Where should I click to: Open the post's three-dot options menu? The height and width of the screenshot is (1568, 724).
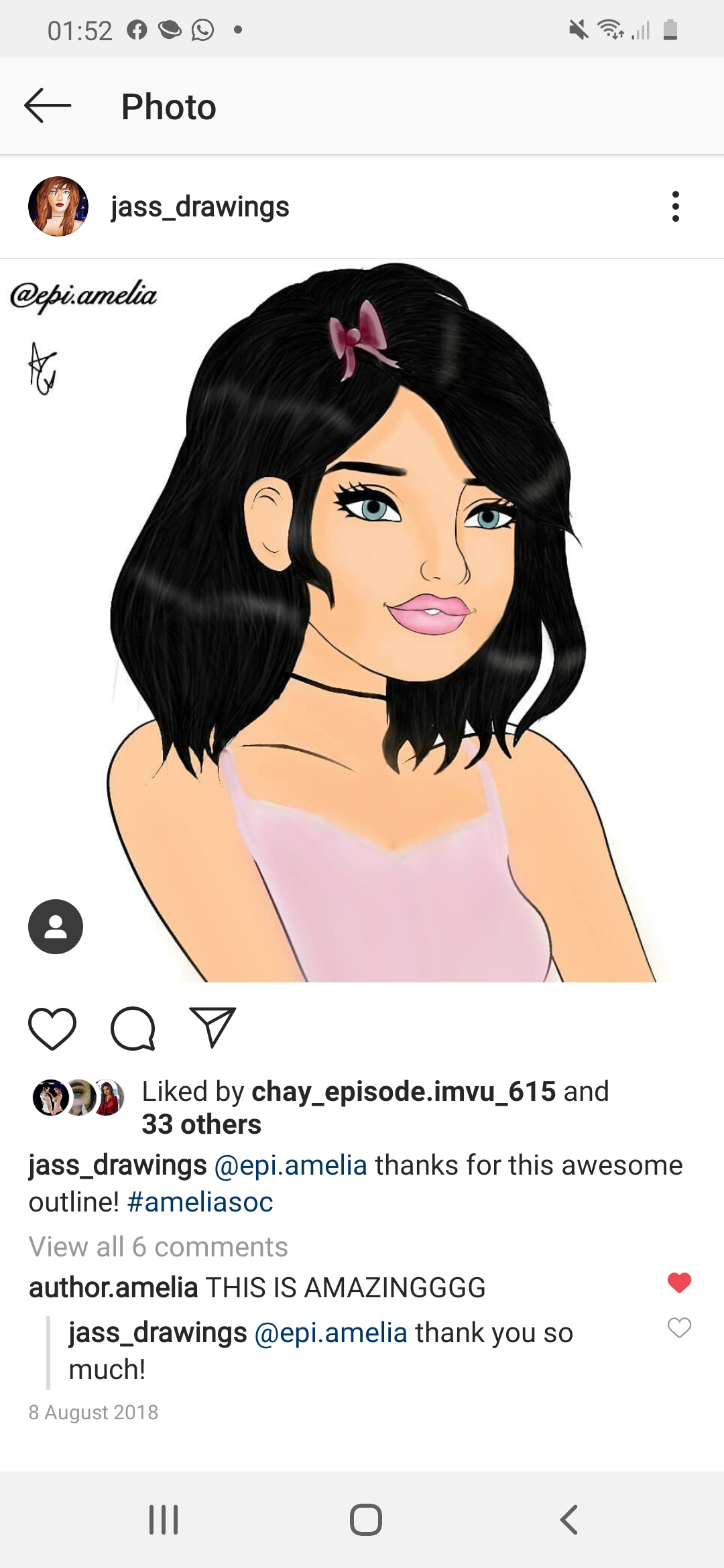click(675, 206)
